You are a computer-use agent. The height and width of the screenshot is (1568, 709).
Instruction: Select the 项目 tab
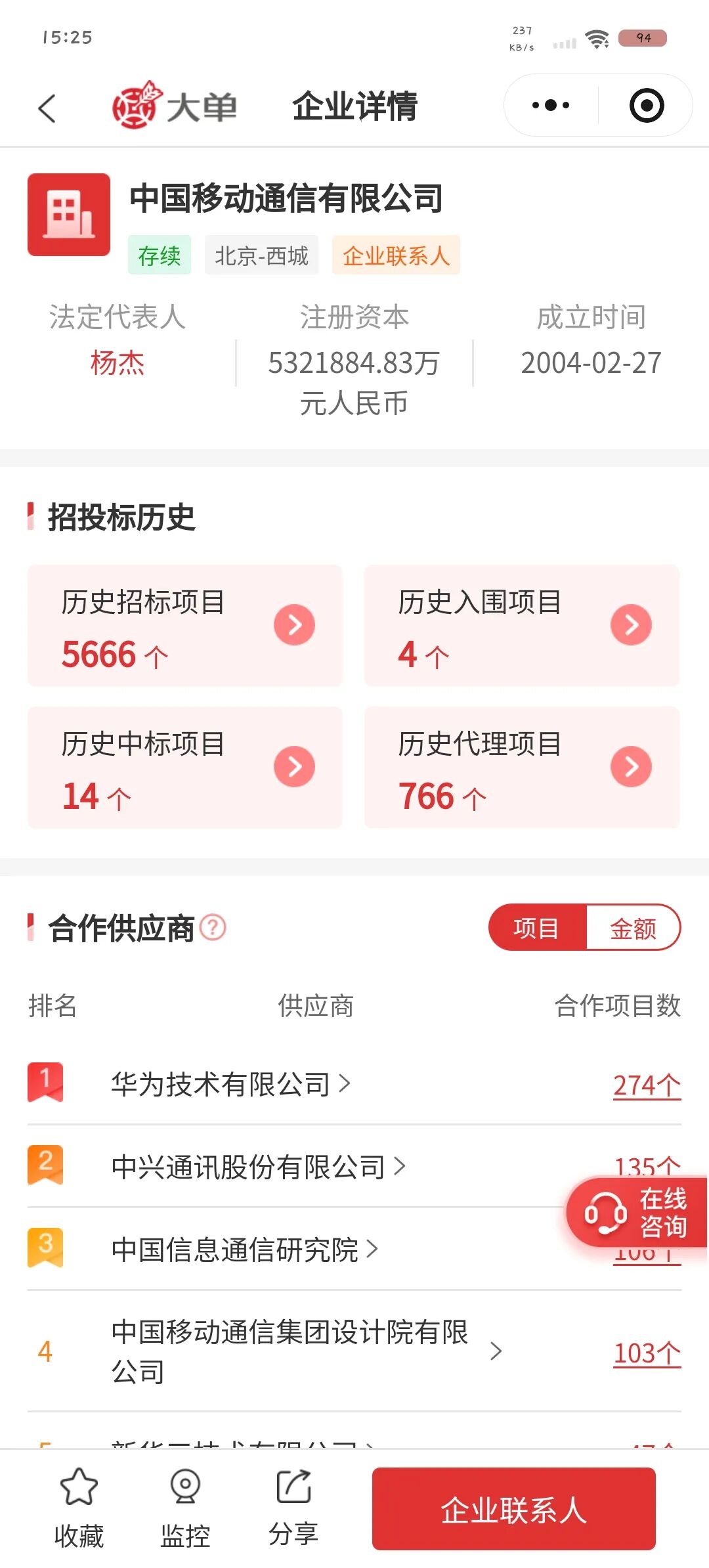[536, 928]
